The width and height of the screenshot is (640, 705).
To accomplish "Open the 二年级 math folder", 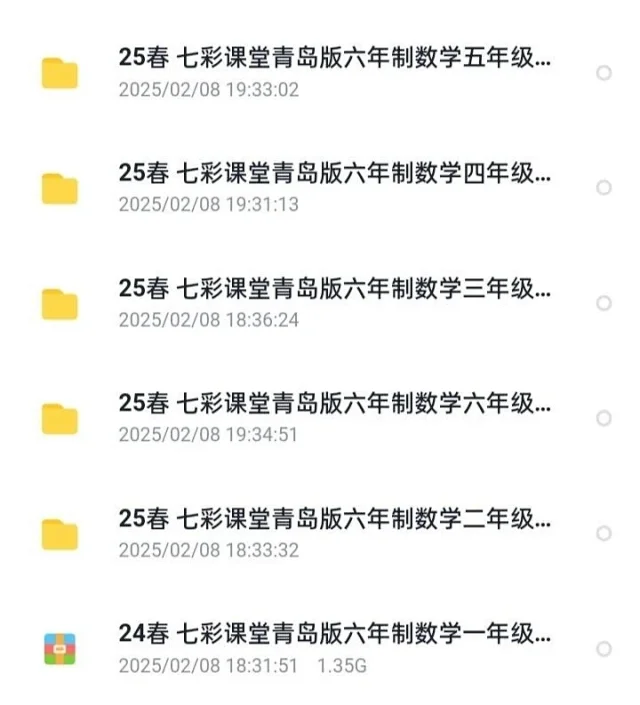I will [x=334, y=519].
